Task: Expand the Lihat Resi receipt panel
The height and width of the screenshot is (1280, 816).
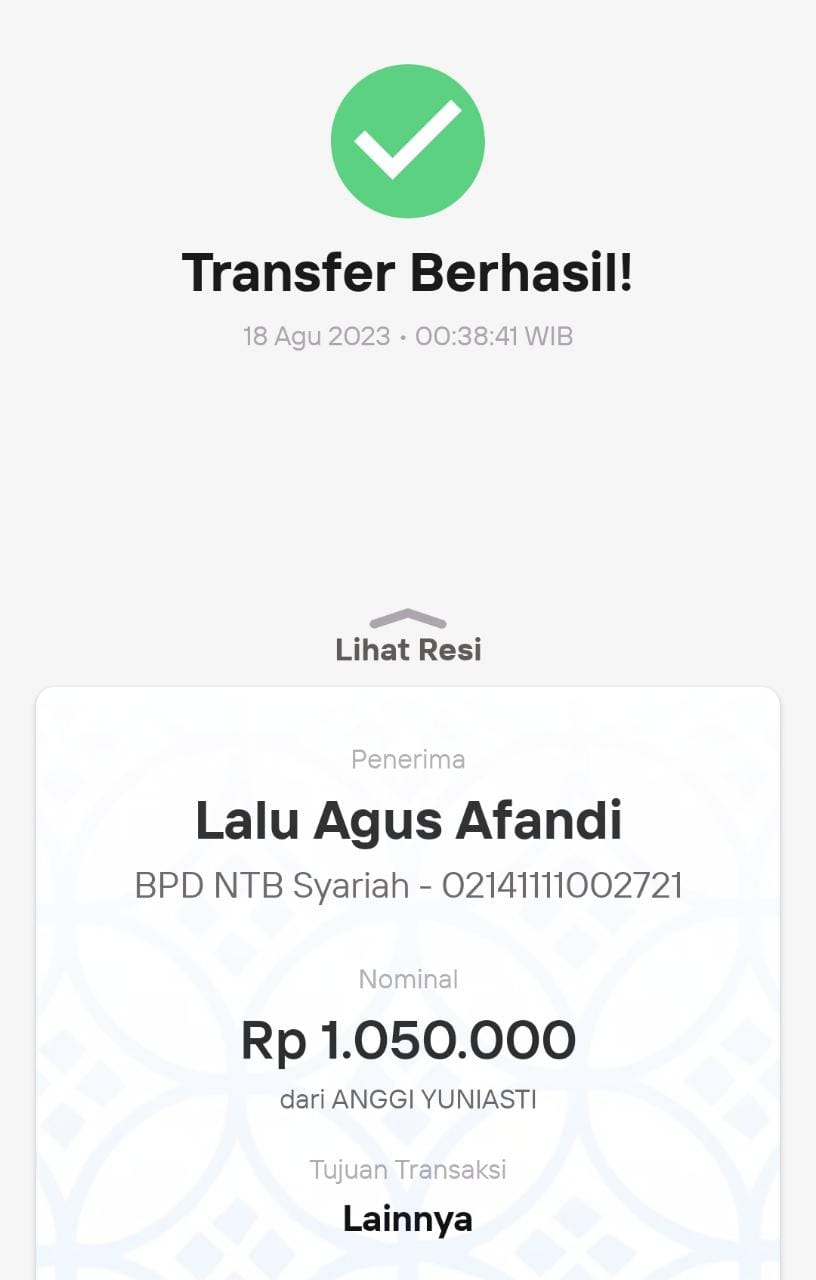Action: (408, 637)
